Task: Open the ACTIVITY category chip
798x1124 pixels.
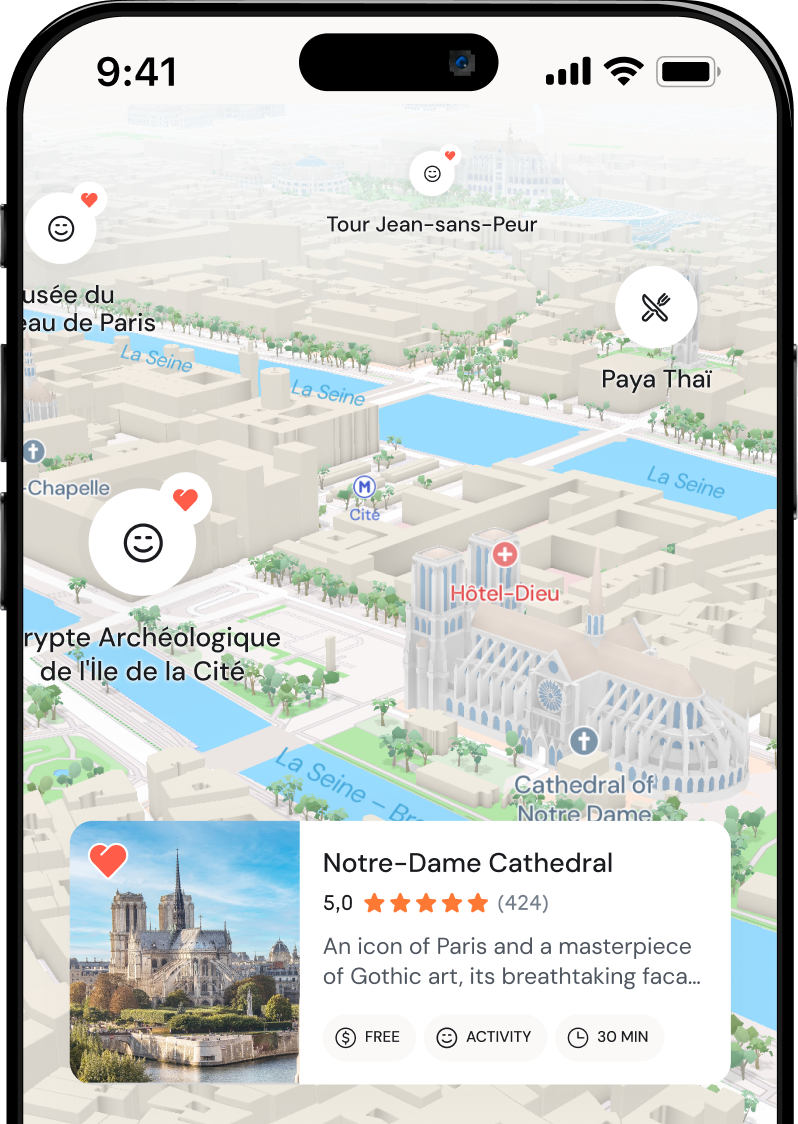Action: click(x=485, y=1038)
